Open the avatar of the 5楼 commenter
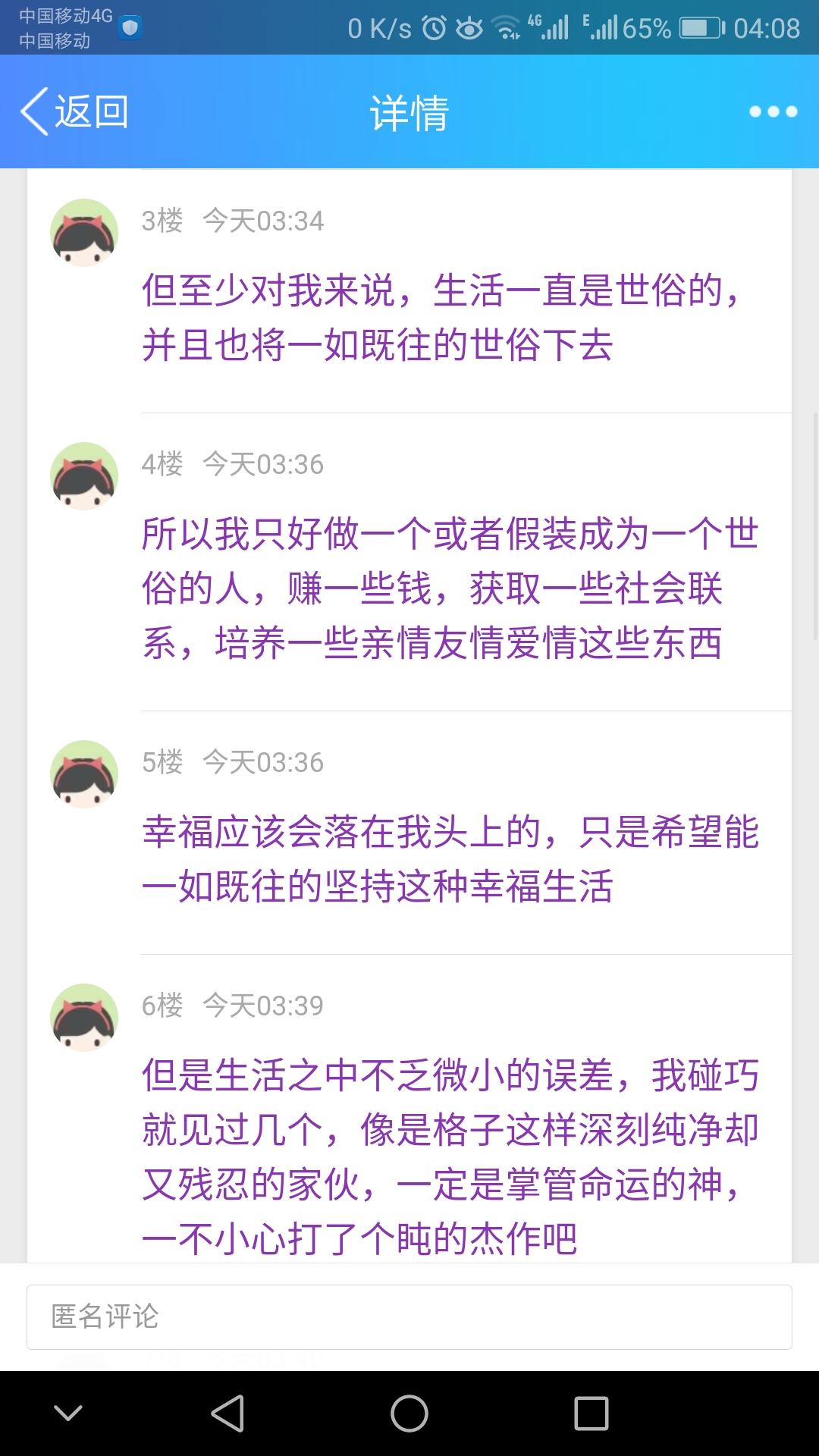 (x=84, y=774)
